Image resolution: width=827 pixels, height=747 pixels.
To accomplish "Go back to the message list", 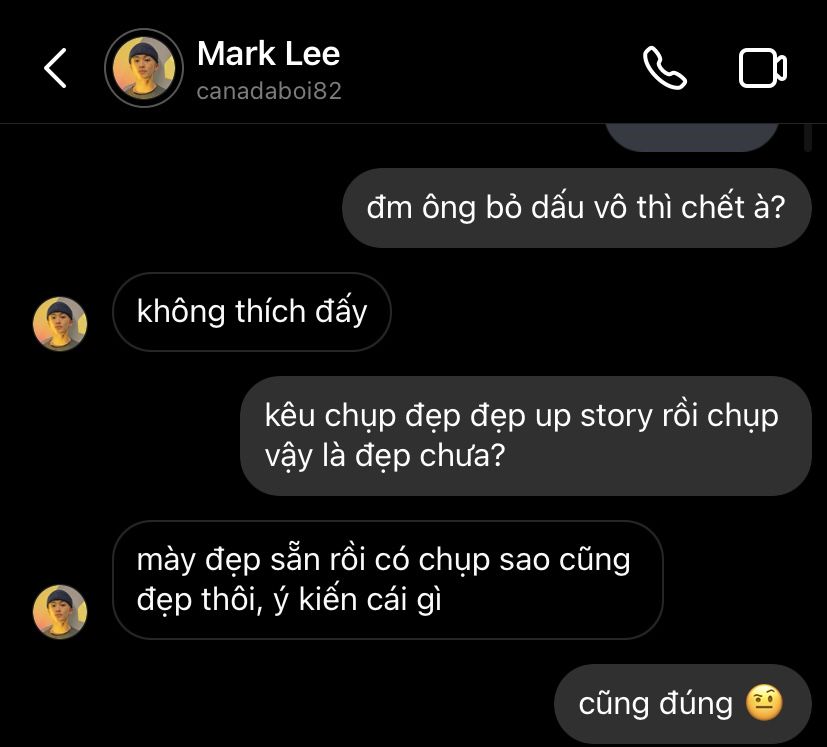I will (x=55, y=68).
